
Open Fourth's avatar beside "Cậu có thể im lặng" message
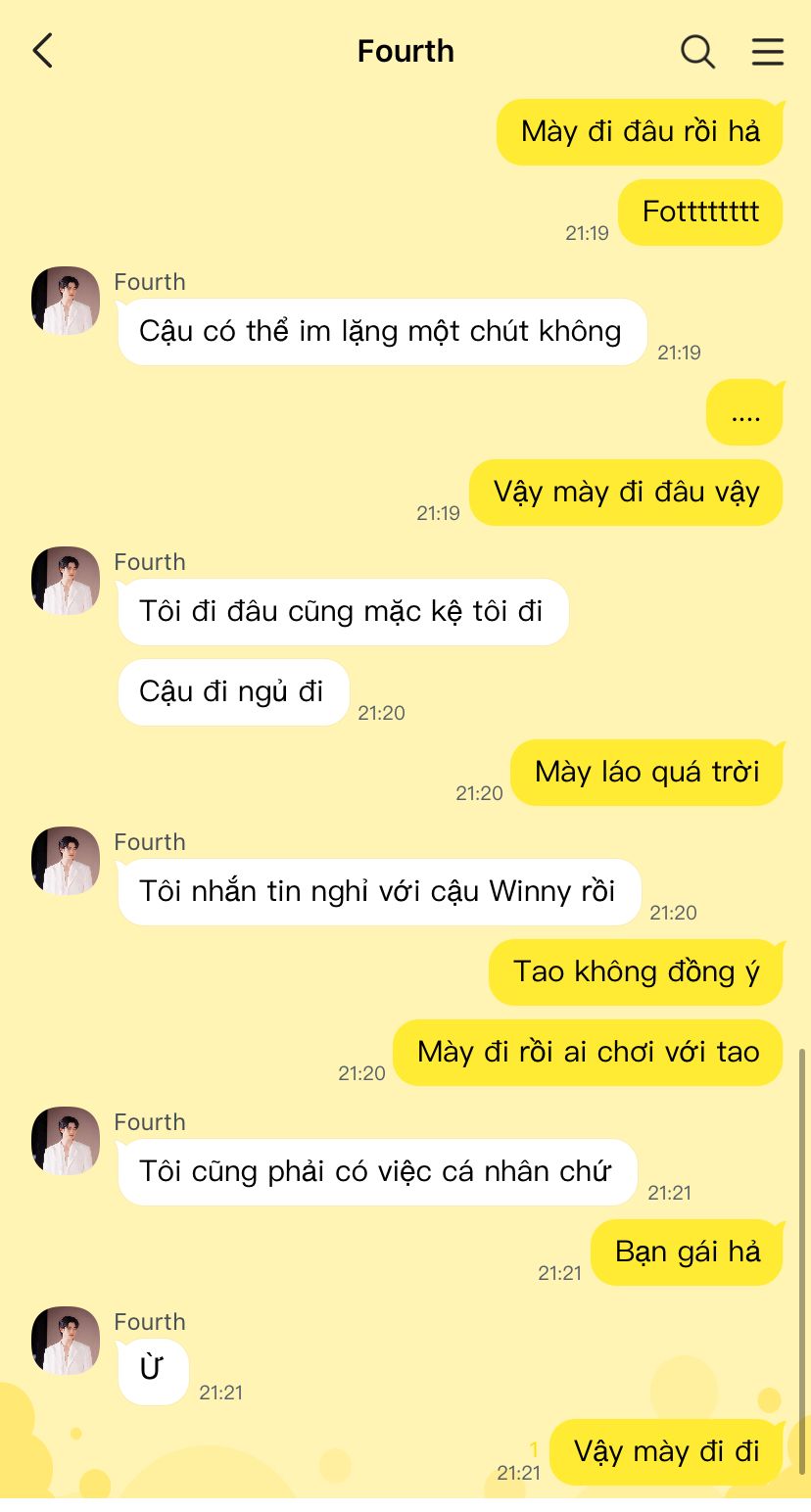66,301
